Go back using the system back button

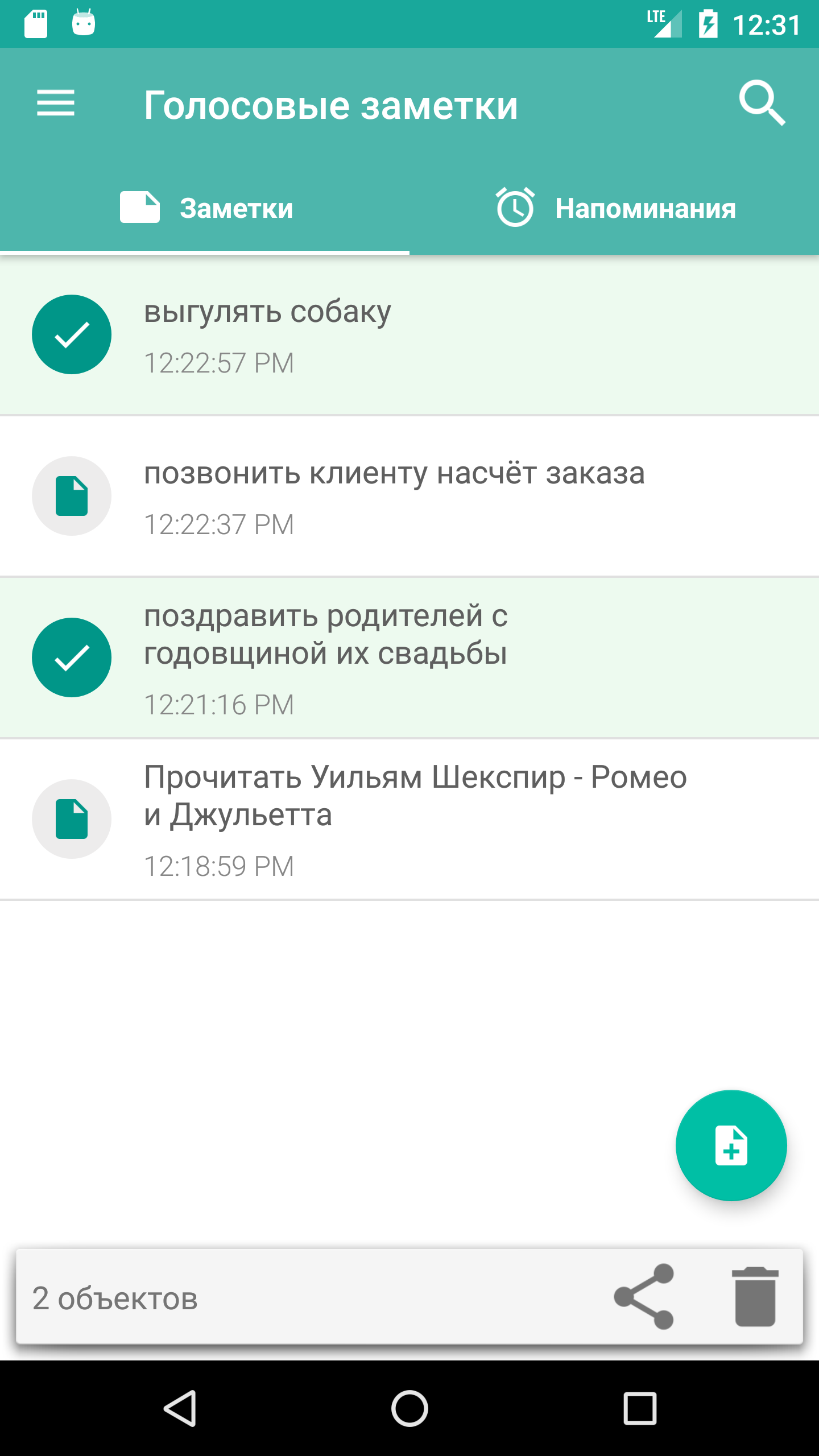click(x=181, y=1409)
